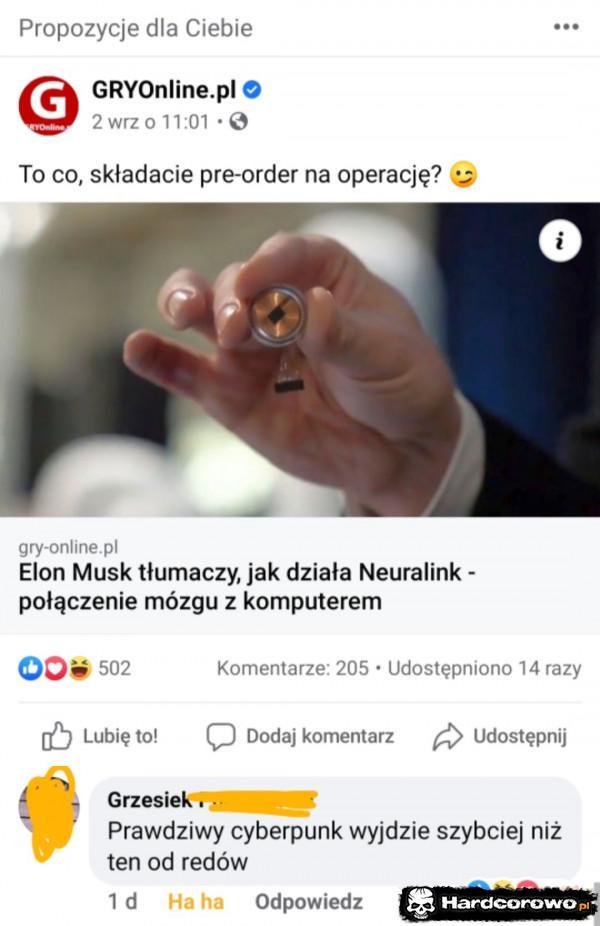The height and width of the screenshot is (926, 600).
Task: Open the GRYOnline.pl page name
Action: [x=164, y=90]
